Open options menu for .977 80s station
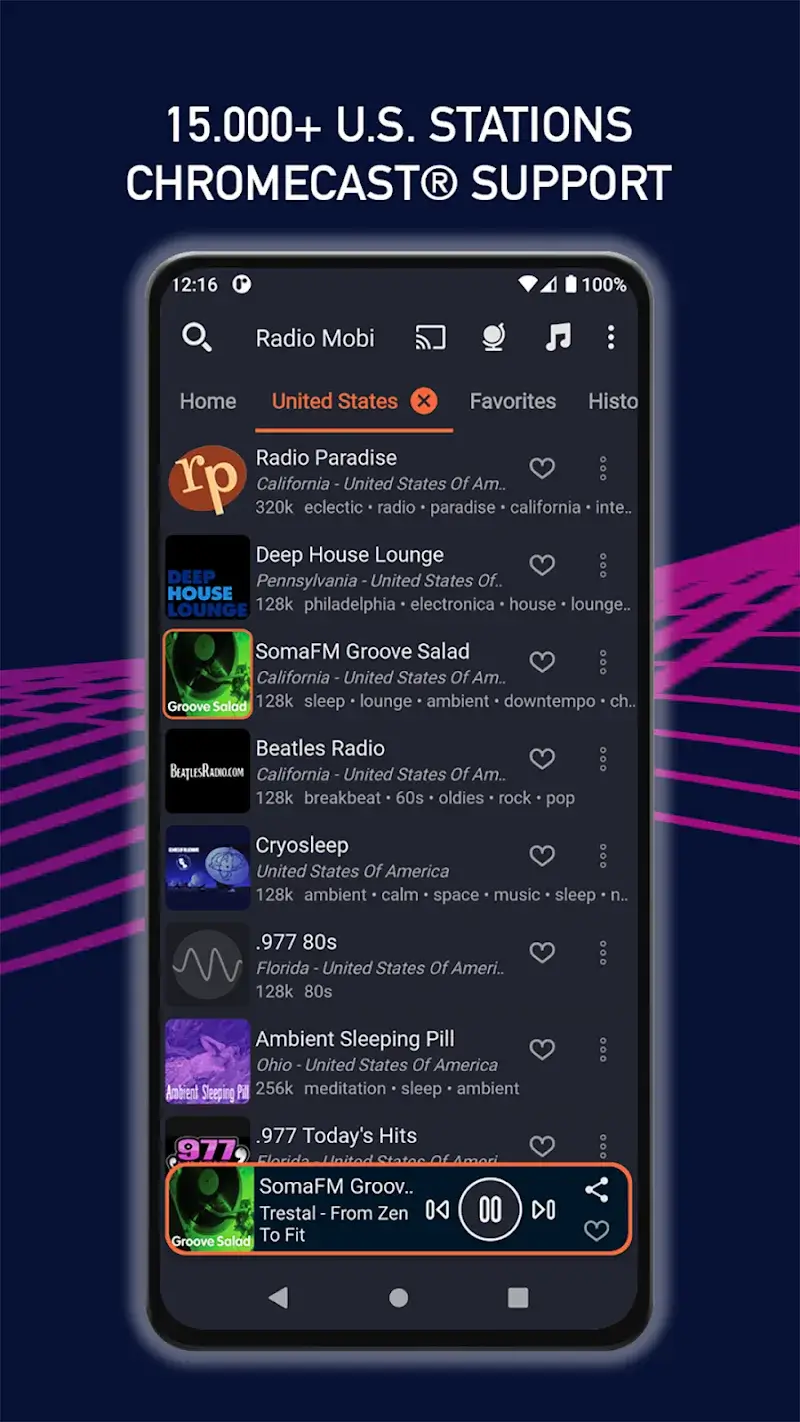This screenshot has width=800, height=1422. point(603,953)
